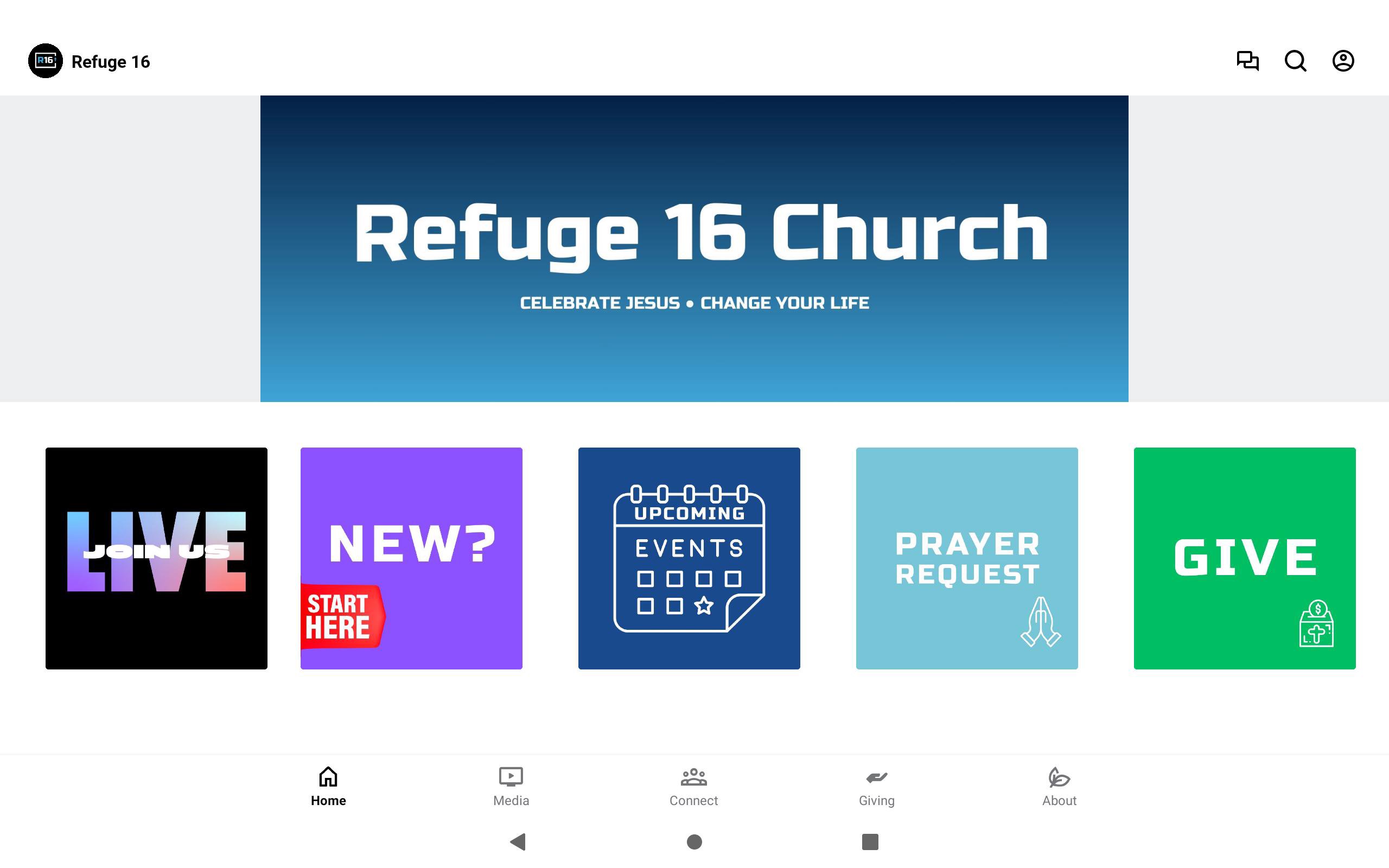Open the messaging chat icon

[x=1247, y=61]
